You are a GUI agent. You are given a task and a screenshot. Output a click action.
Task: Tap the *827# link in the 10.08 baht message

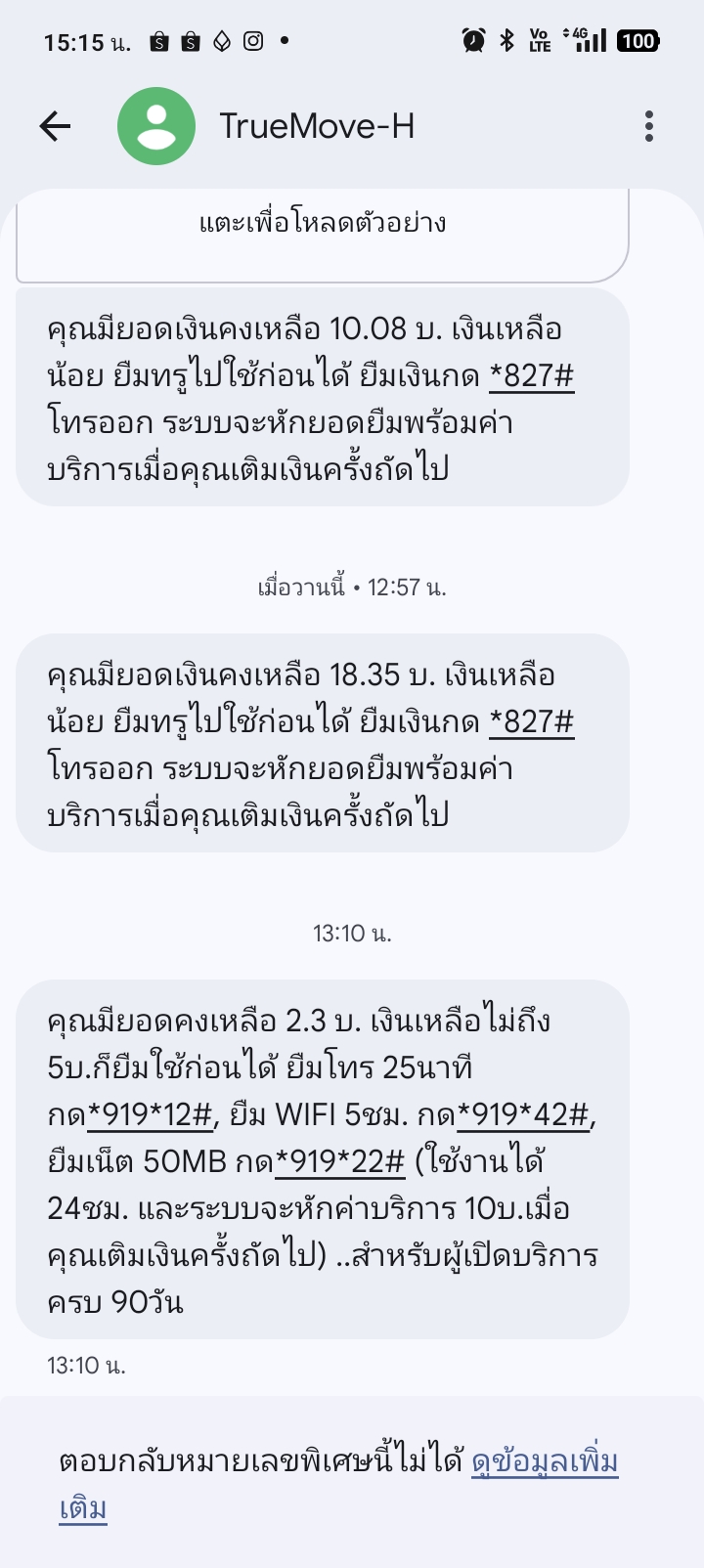coord(531,376)
